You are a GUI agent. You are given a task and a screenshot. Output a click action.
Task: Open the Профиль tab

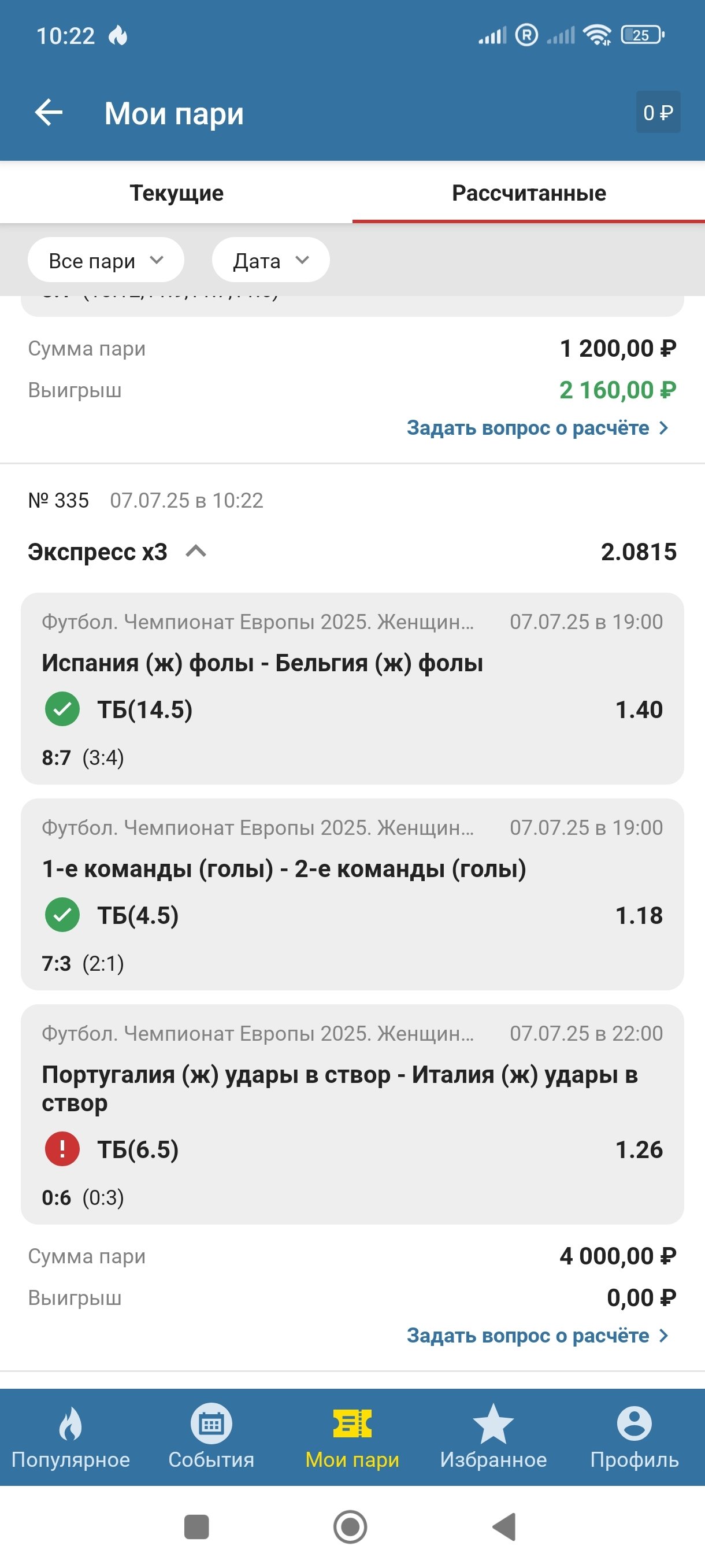pyautogui.click(x=634, y=1438)
